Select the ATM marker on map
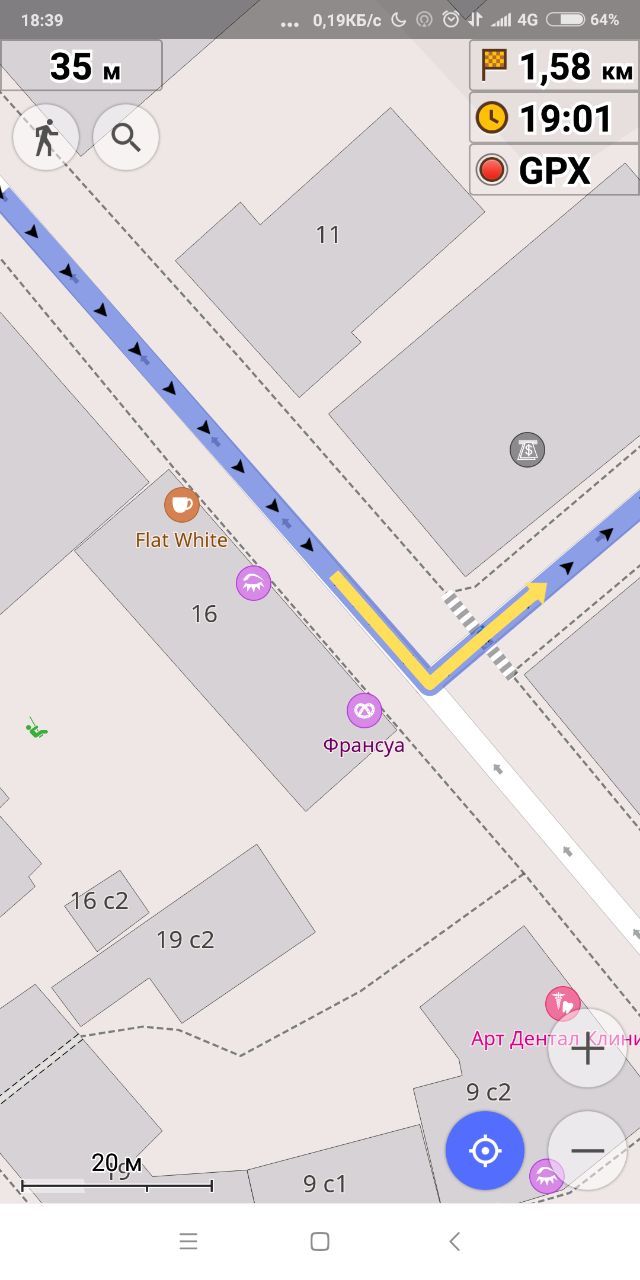 527,450
